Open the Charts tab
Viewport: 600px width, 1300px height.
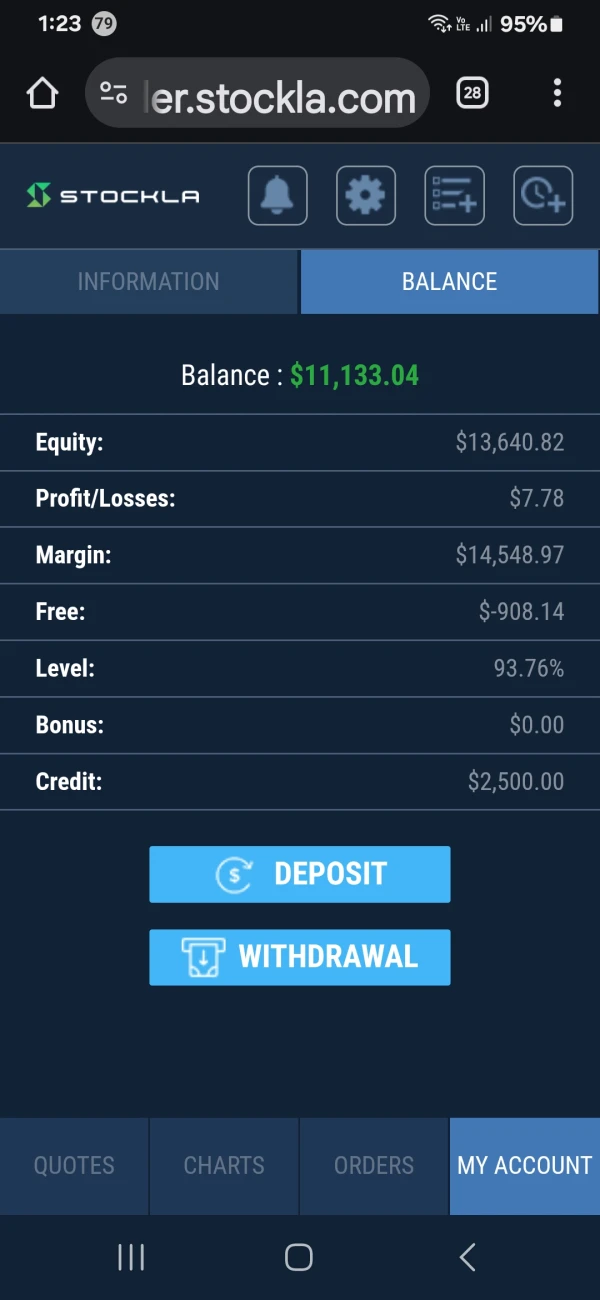click(224, 1166)
